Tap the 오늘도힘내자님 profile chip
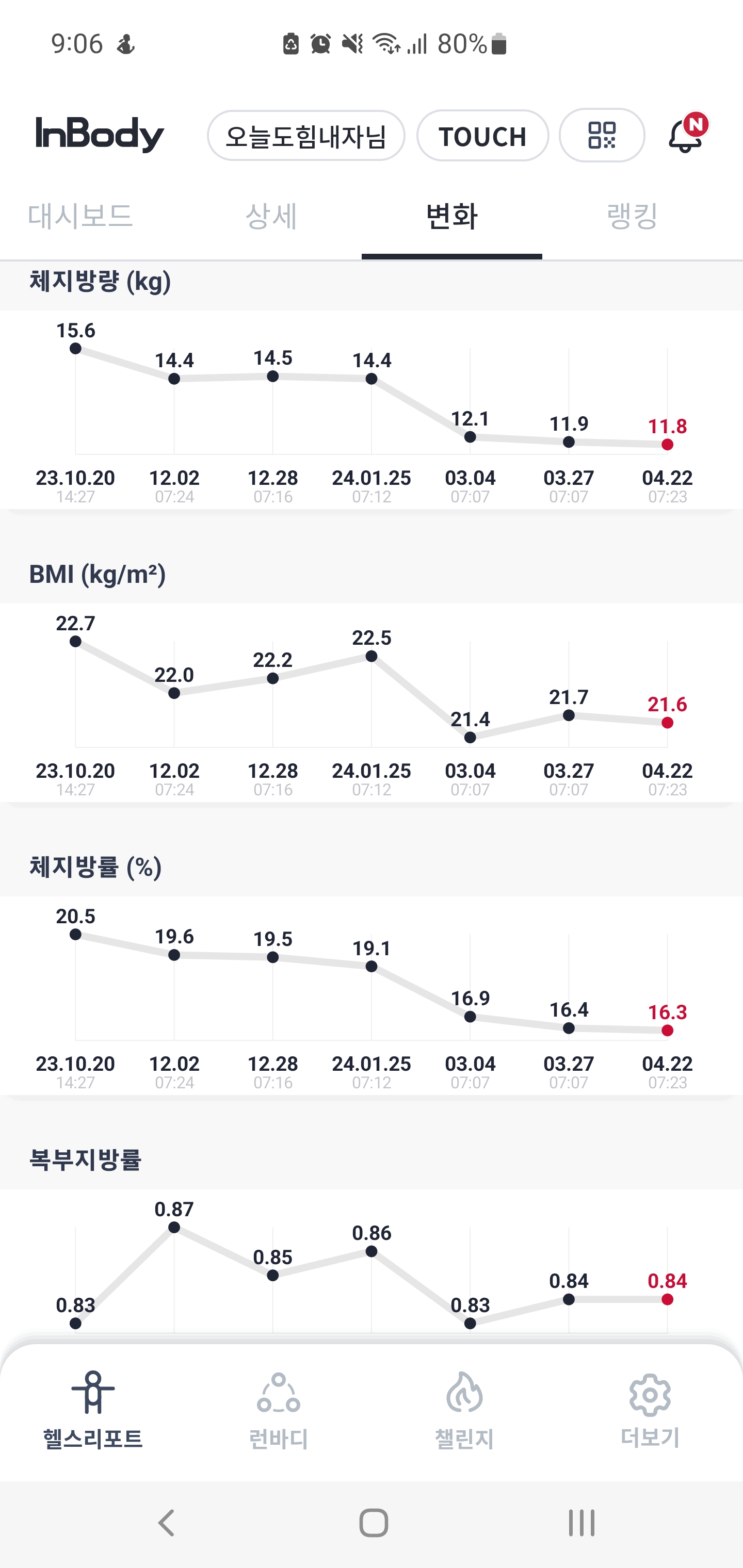 tap(306, 135)
